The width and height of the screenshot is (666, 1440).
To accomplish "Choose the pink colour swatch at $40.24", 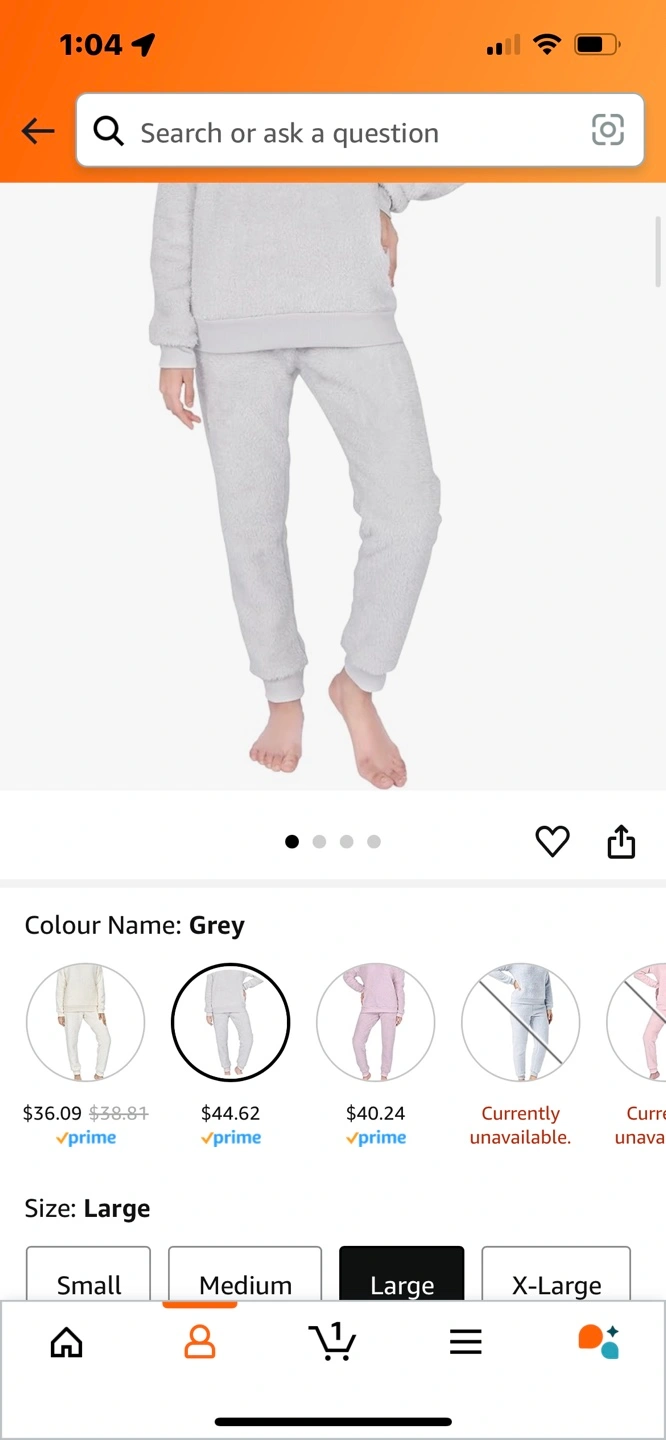I will pos(375,1022).
